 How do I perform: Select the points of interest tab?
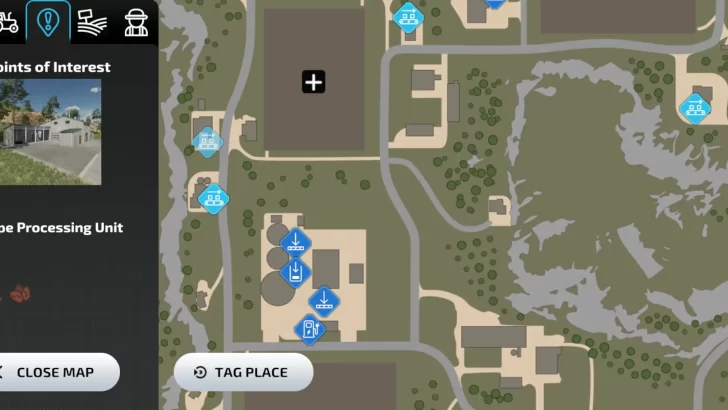click(48, 21)
